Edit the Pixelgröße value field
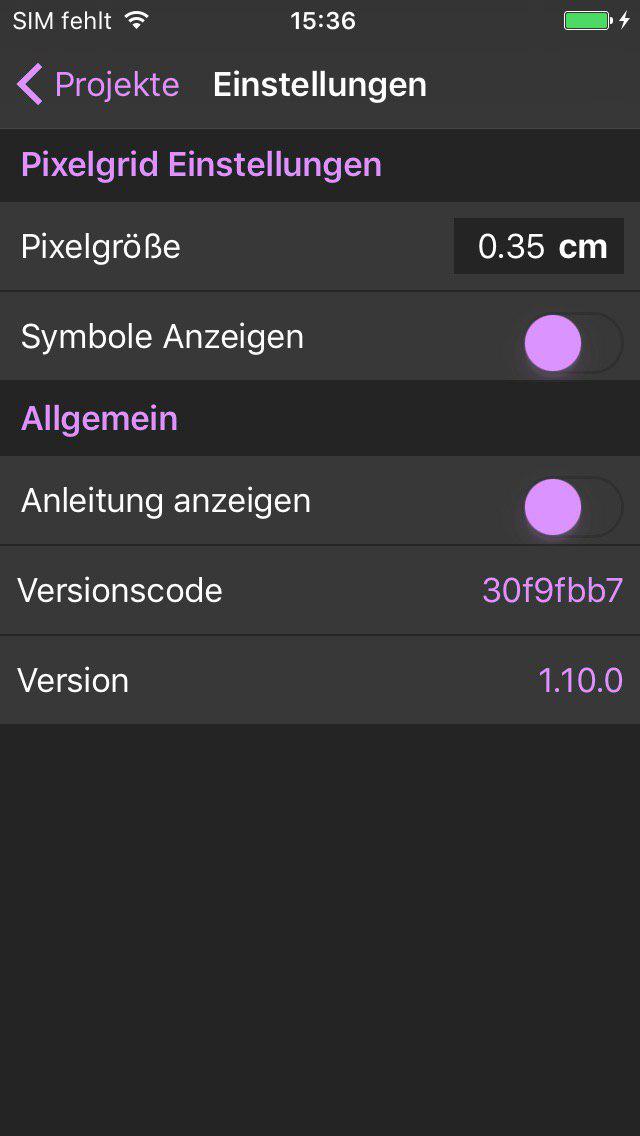The height and width of the screenshot is (1136, 640). click(510, 246)
